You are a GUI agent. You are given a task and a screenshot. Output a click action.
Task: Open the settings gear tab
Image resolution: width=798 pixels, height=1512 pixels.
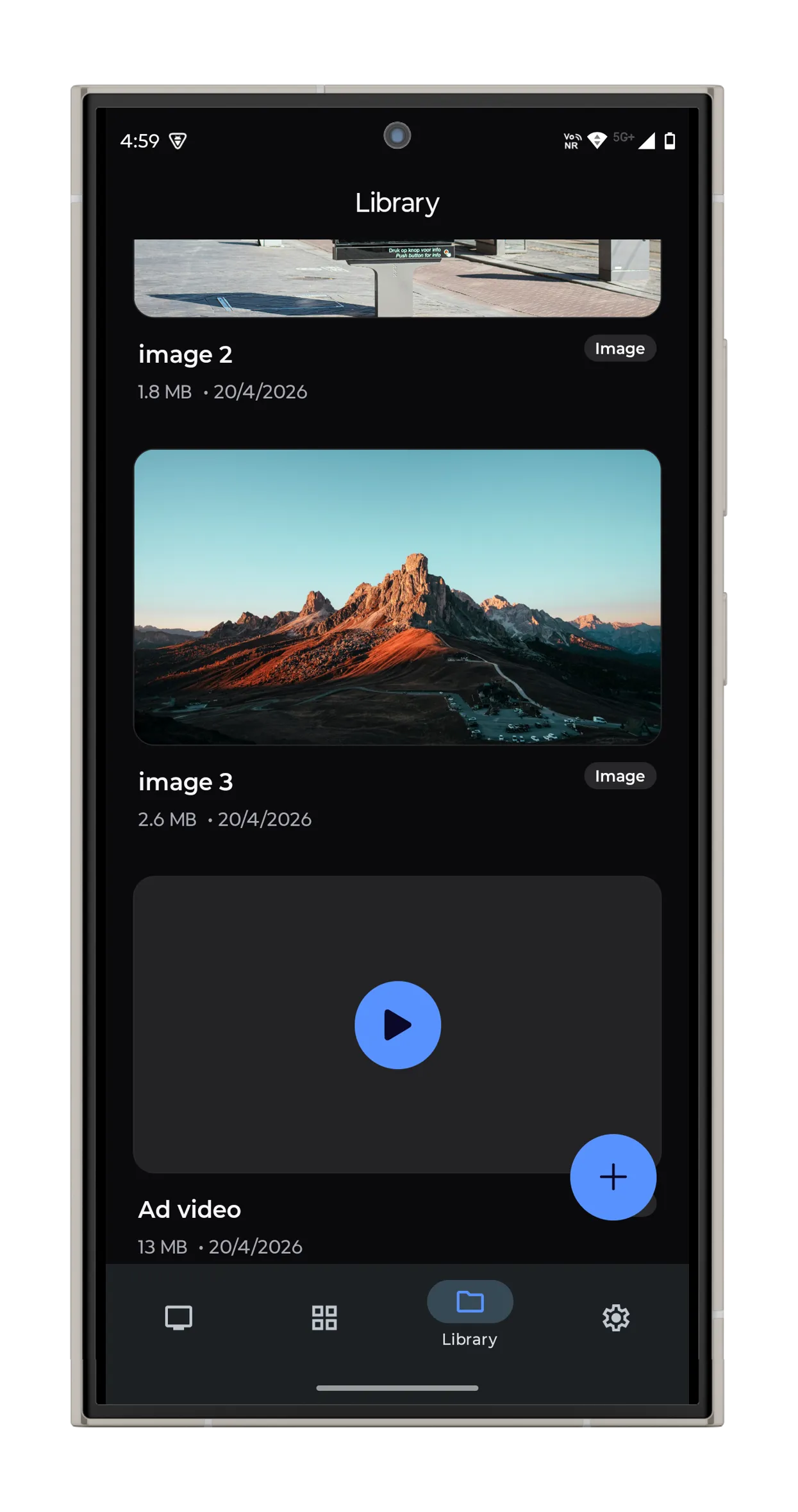[x=615, y=1318]
